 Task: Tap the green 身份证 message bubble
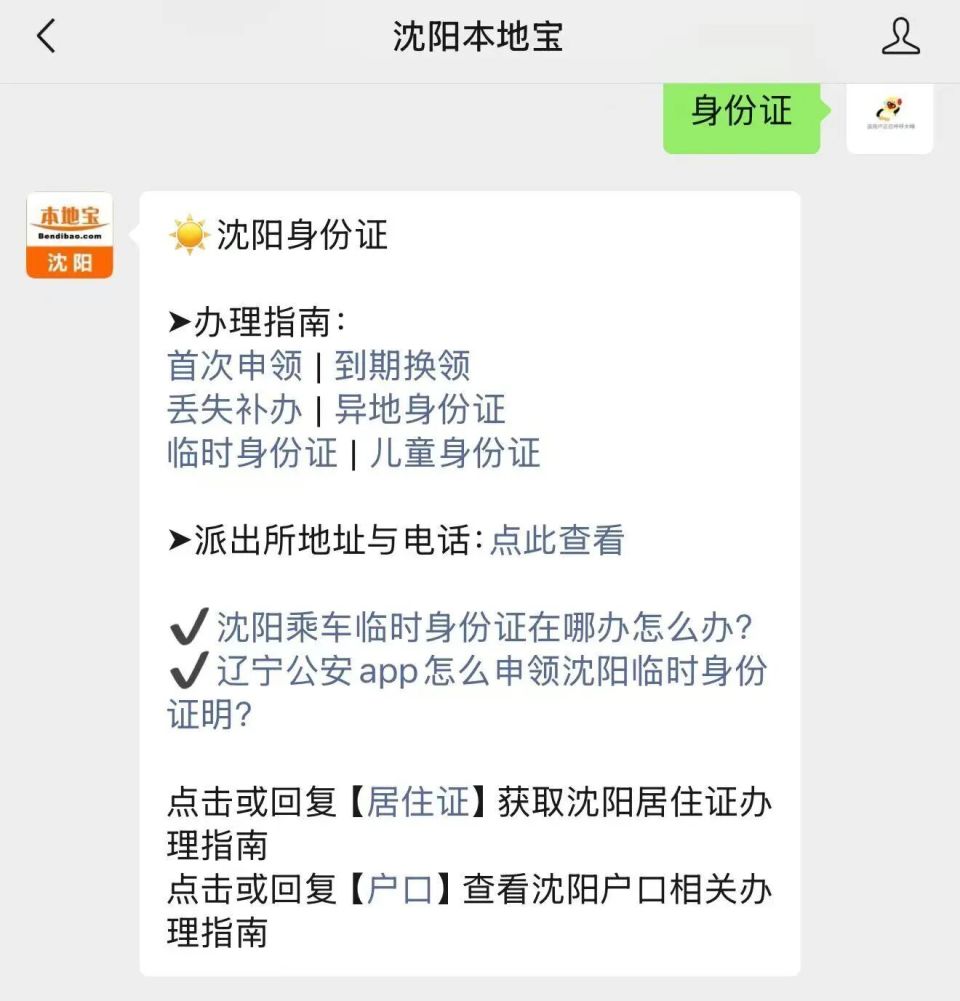(740, 115)
